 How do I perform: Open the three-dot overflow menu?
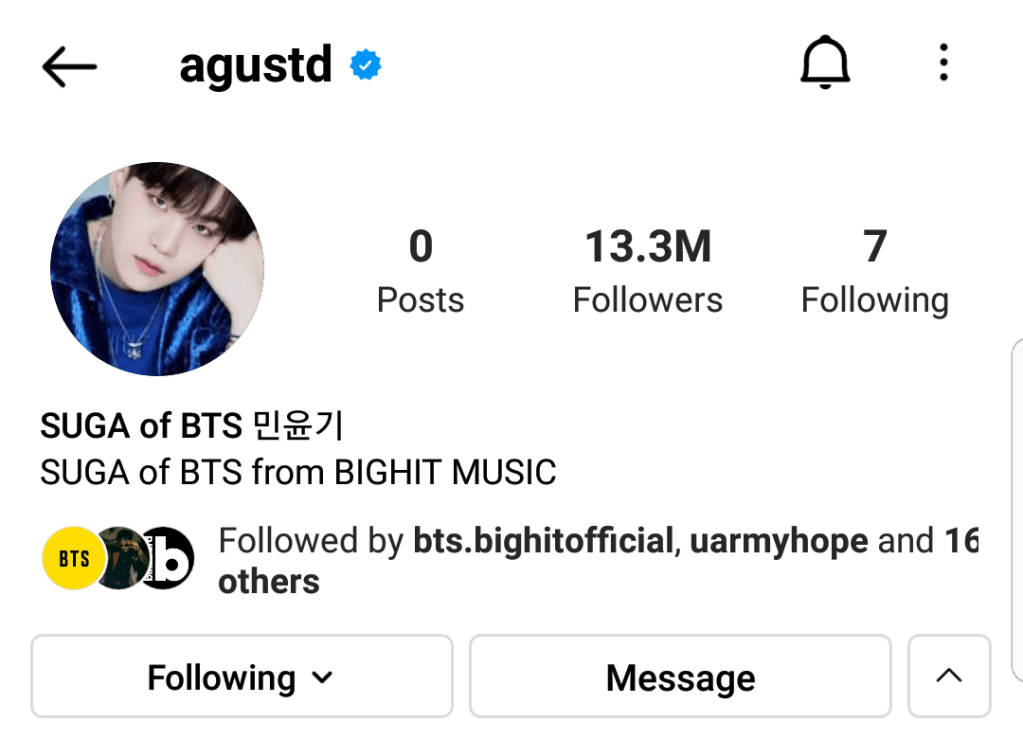tap(943, 64)
